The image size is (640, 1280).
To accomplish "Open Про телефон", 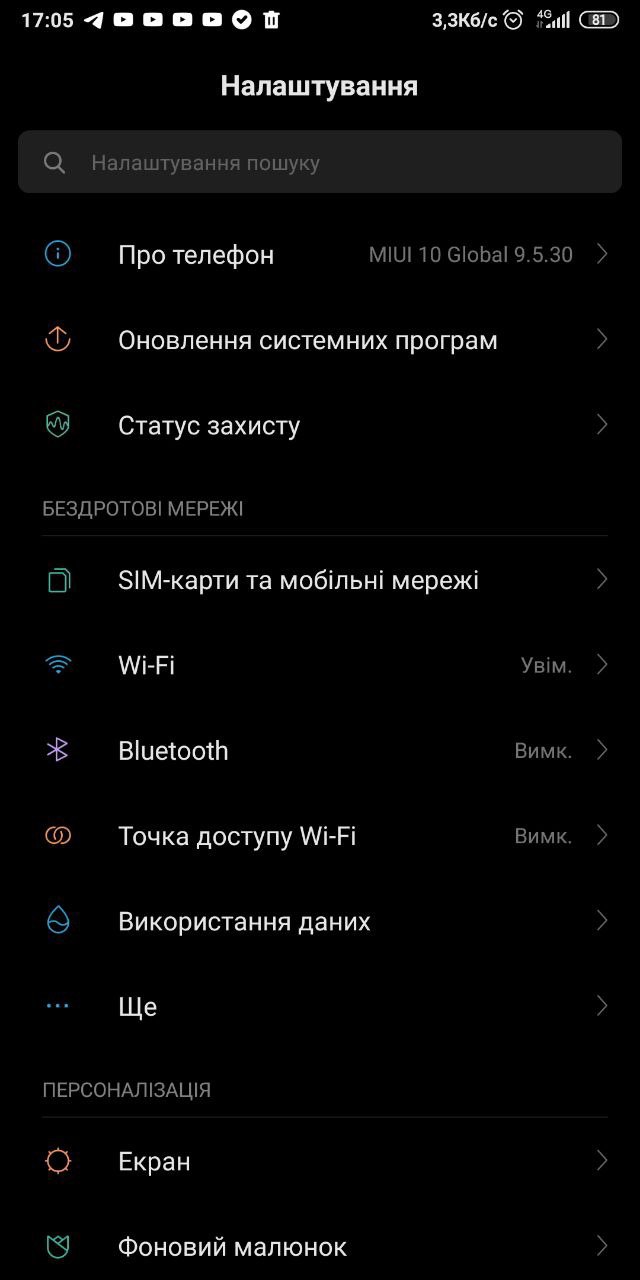I will pos(320,255).
